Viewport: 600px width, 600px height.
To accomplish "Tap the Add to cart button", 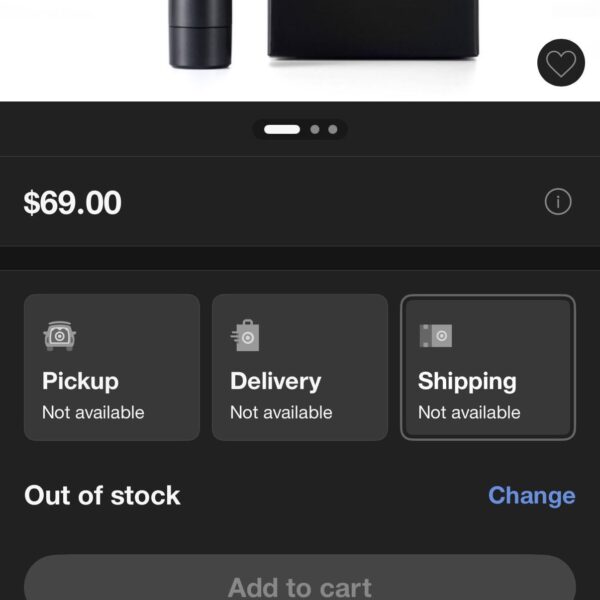I will click(x=300, y=581).
